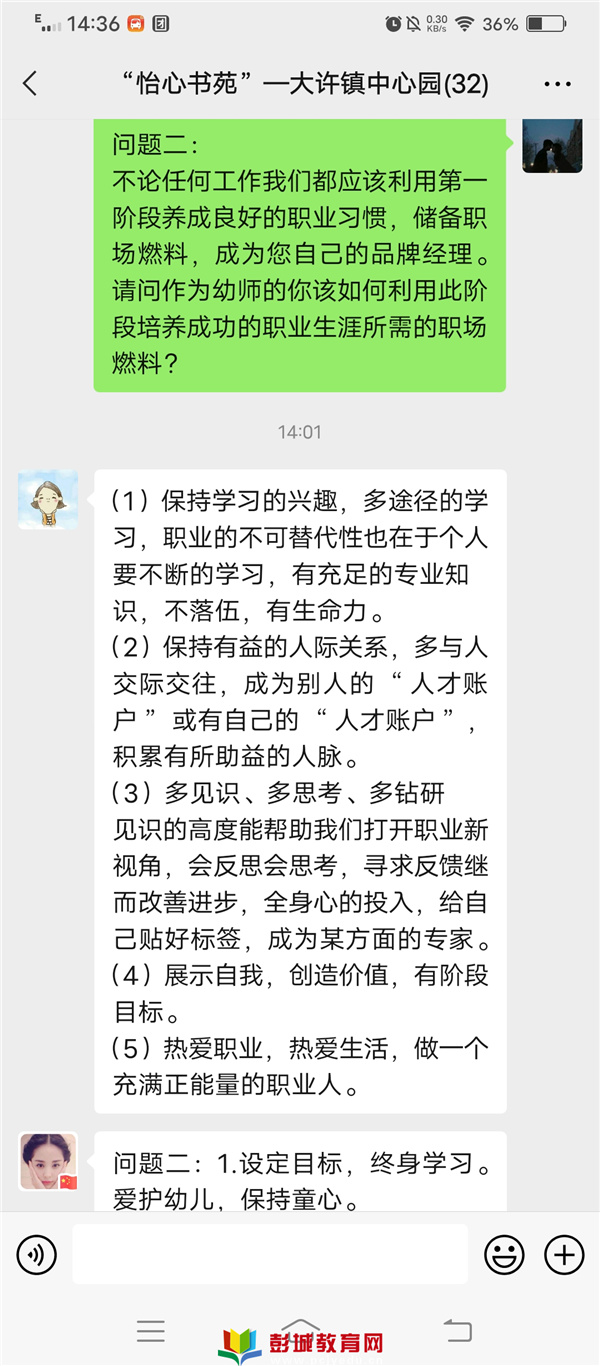The height and width of the screenshot is (1366, 600).
Task: Open profile of cartoon-avatar member
Action: [48, 500]
